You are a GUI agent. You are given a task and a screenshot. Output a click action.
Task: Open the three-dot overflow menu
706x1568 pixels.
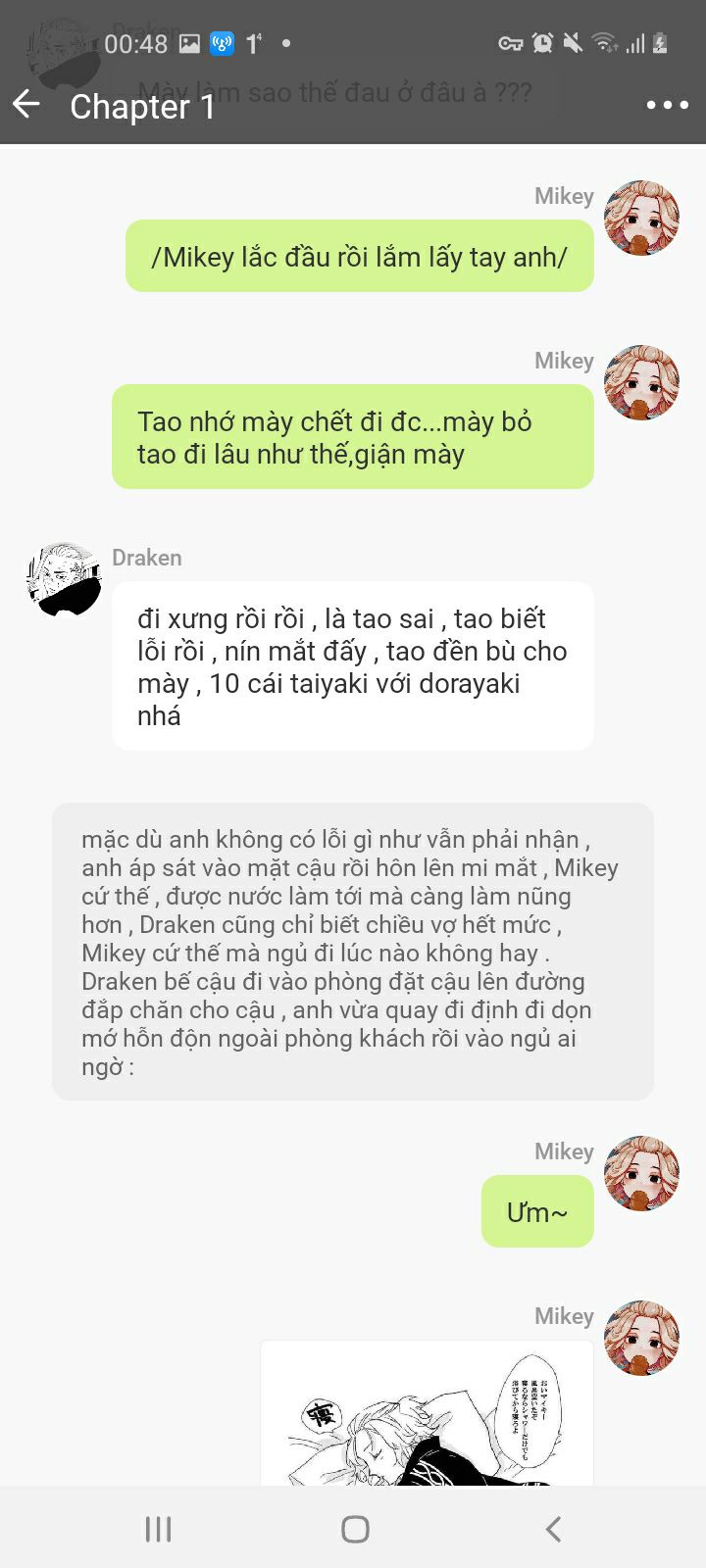click(667, 105)
